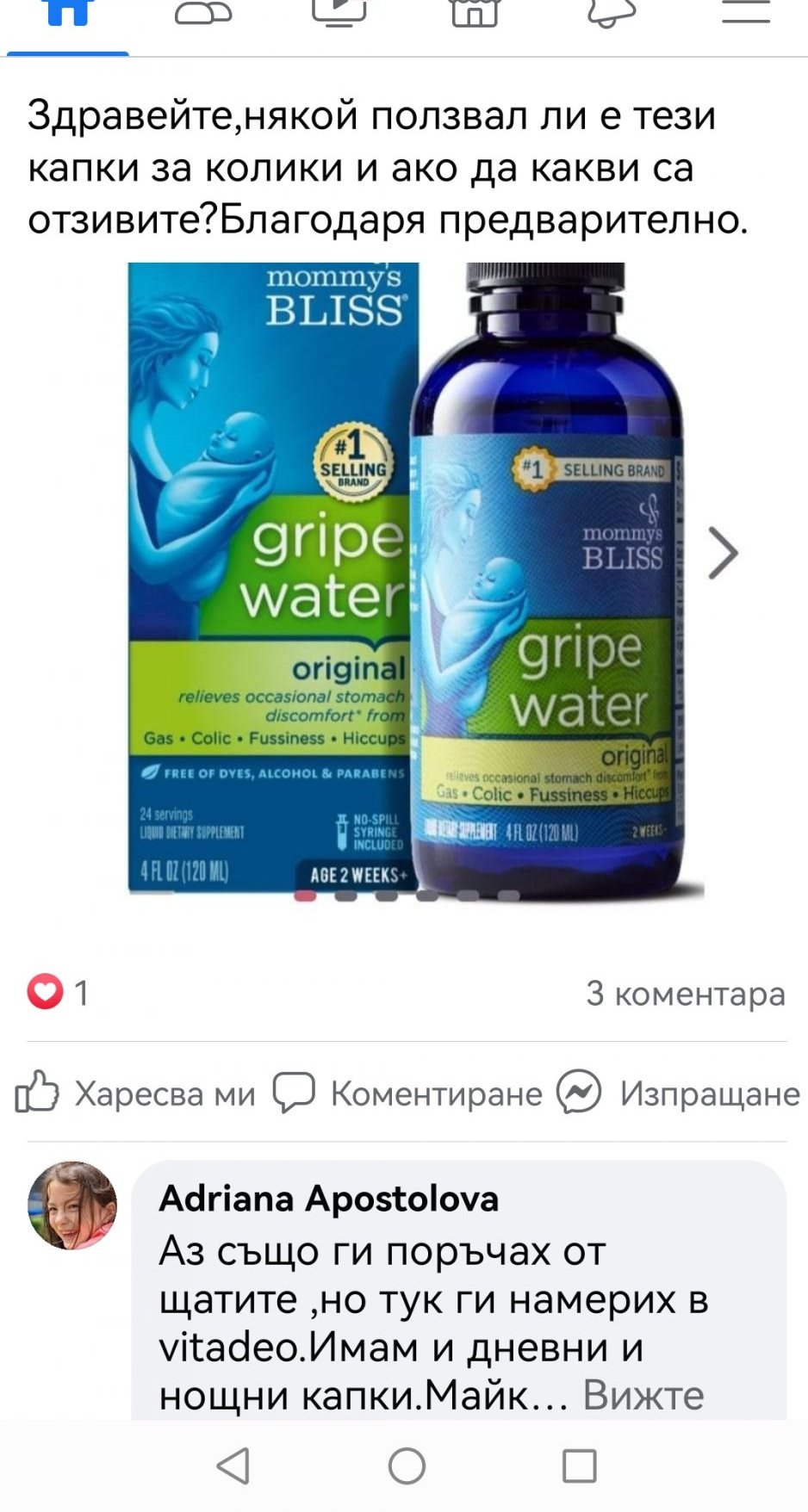Viewport: 808px width, 1512px height.
Task: Show next photo with the right arrow
Action: 723,553
